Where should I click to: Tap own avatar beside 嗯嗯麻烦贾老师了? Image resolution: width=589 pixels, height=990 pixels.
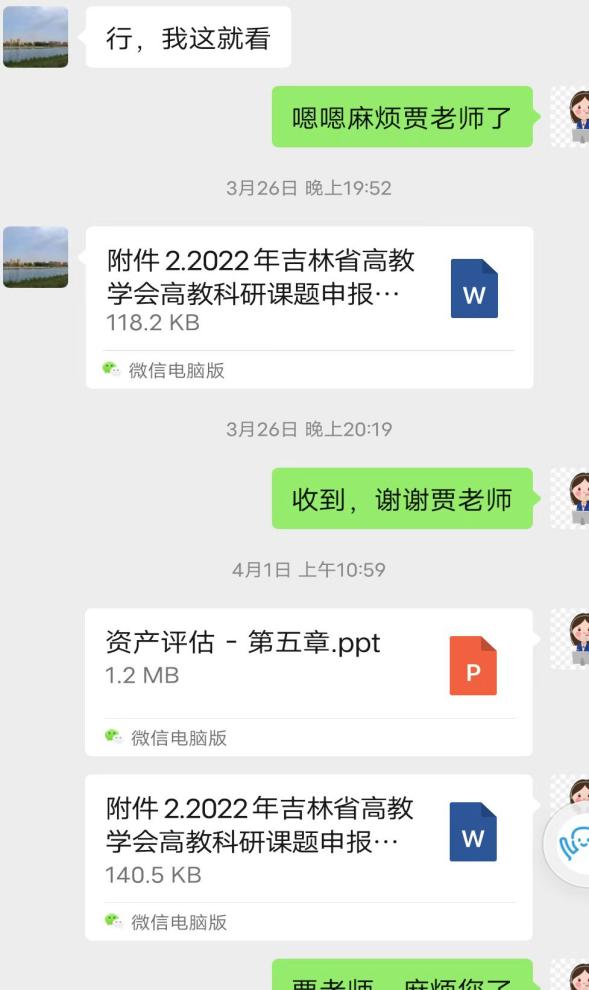[x=570, y=117]
